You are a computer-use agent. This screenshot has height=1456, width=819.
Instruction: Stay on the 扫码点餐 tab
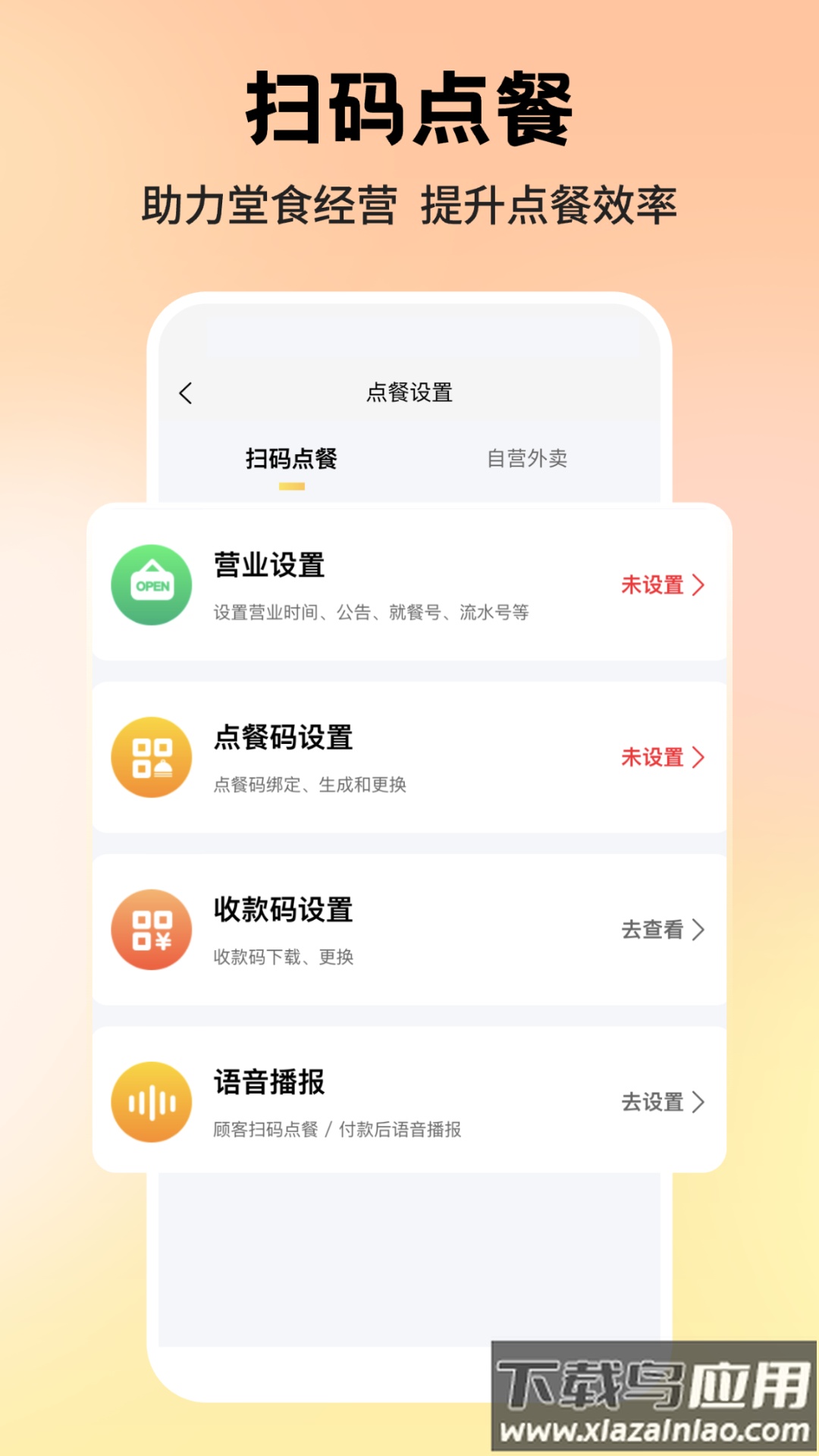[290, 457]
